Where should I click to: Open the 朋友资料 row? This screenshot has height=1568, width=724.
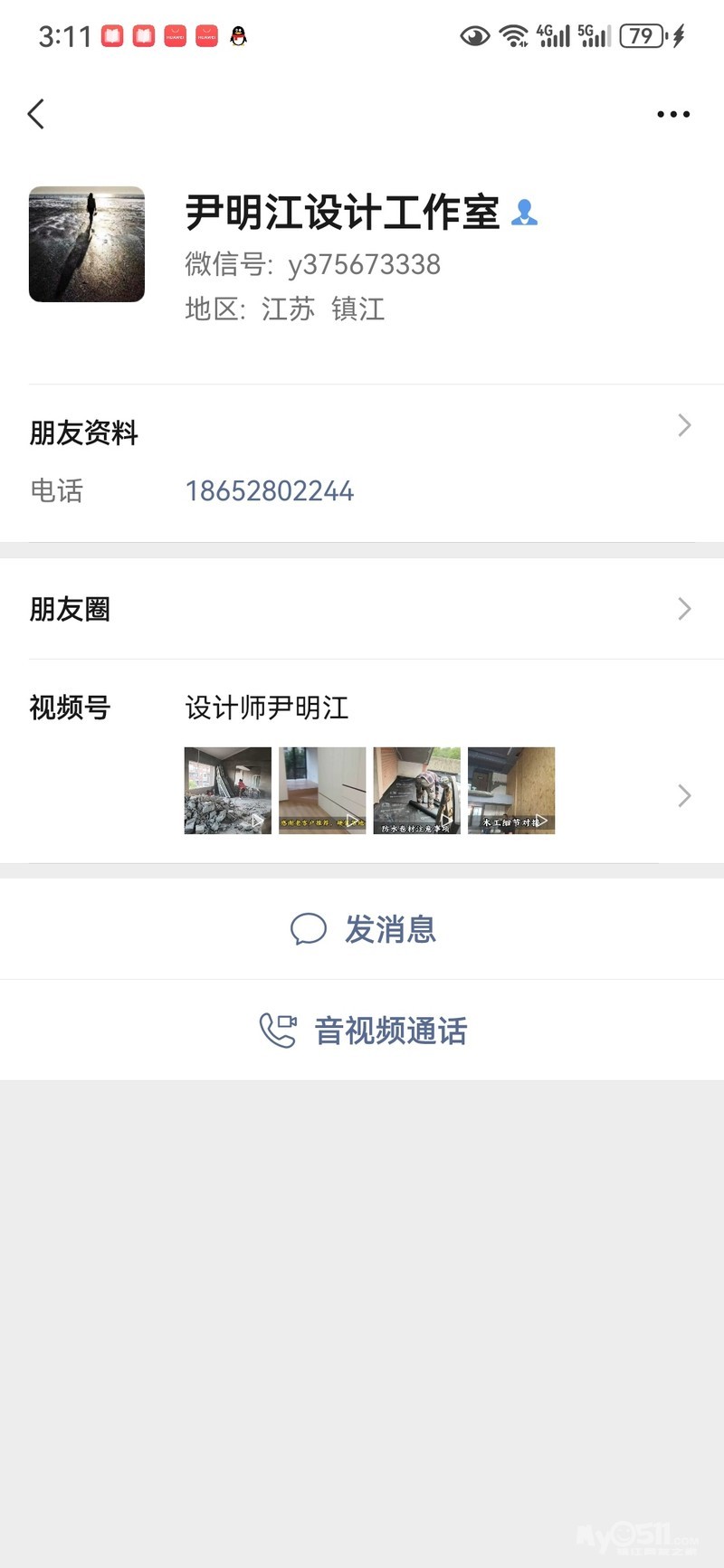(x=362, y=431)
